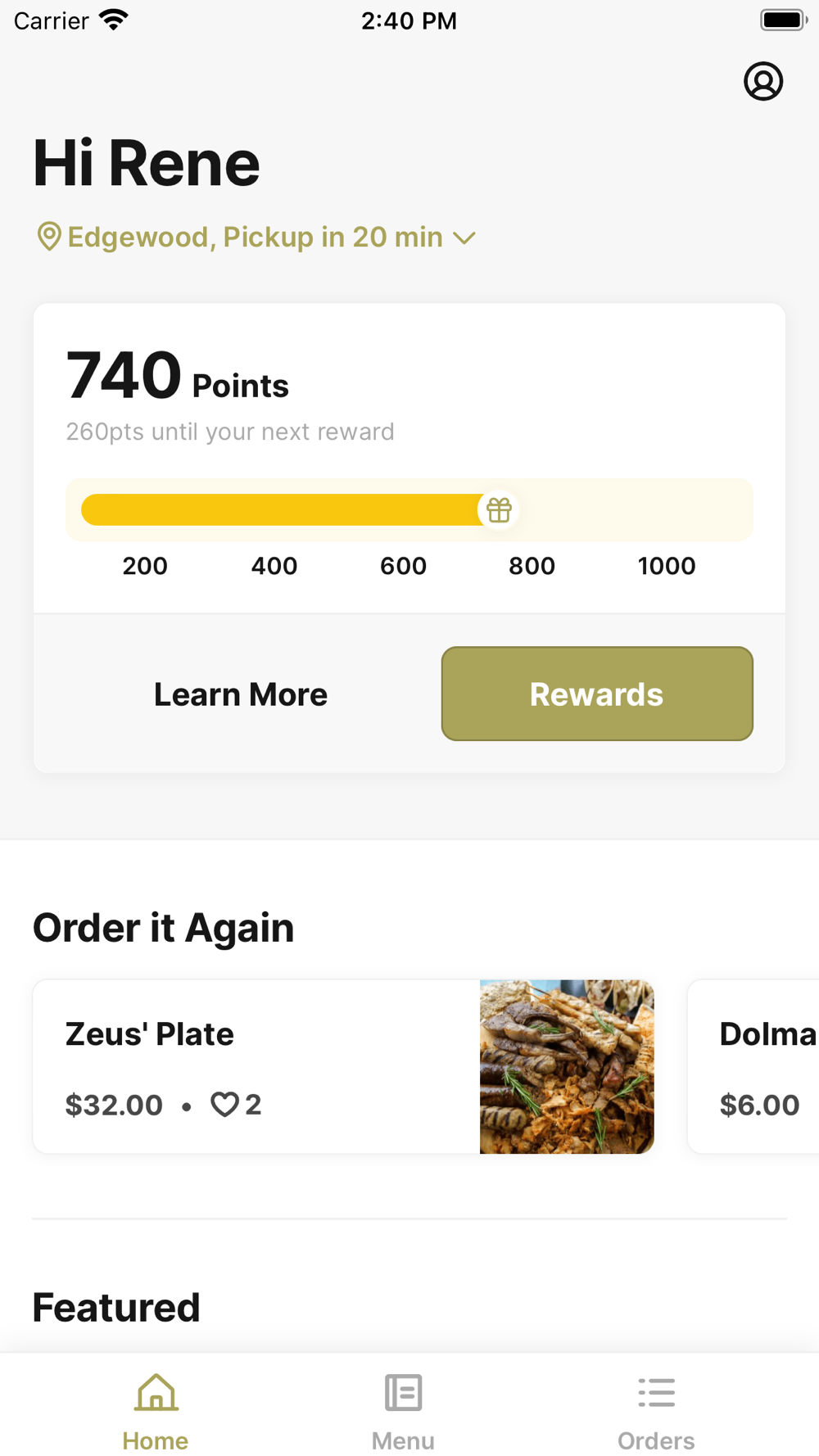Tap Learn More about points

pyautogui.click(x=241, y=694)
